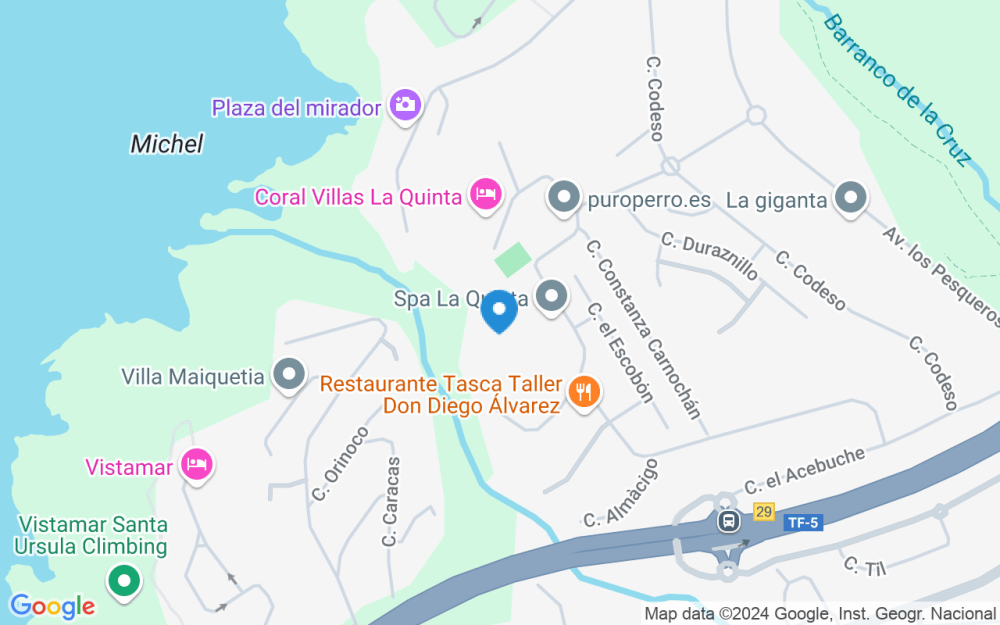Open the Villa Maiquetia place marker

coord(289,375)
